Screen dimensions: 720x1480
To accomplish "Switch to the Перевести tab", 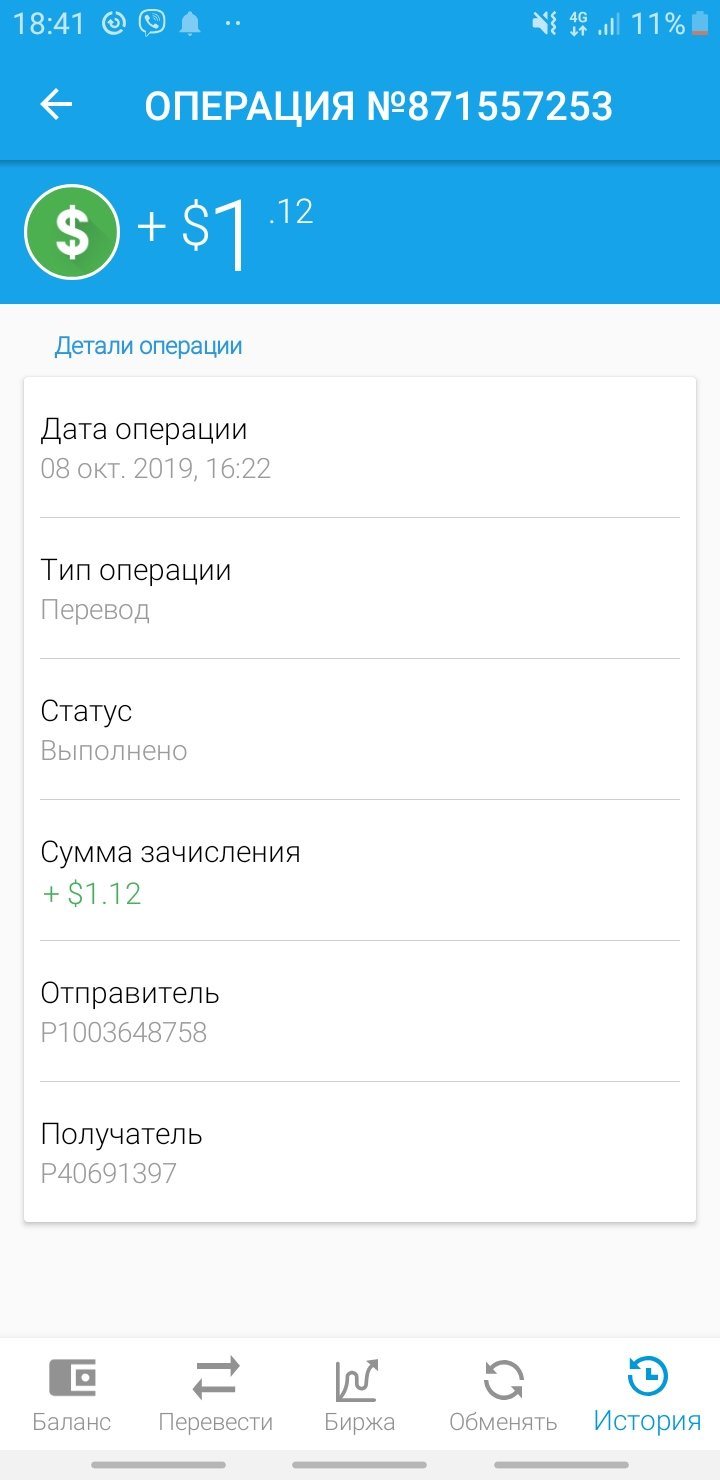I will pyautogui.click(x=216, y=1394).
